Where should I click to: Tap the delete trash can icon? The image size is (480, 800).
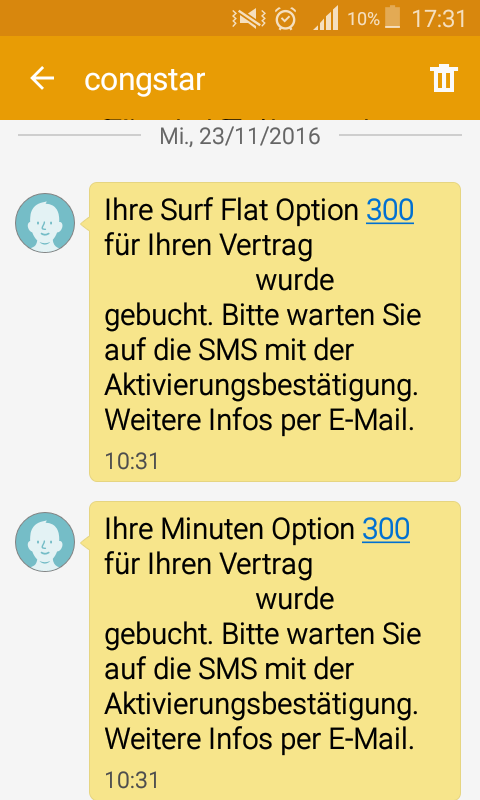click(x=444, y=79)
